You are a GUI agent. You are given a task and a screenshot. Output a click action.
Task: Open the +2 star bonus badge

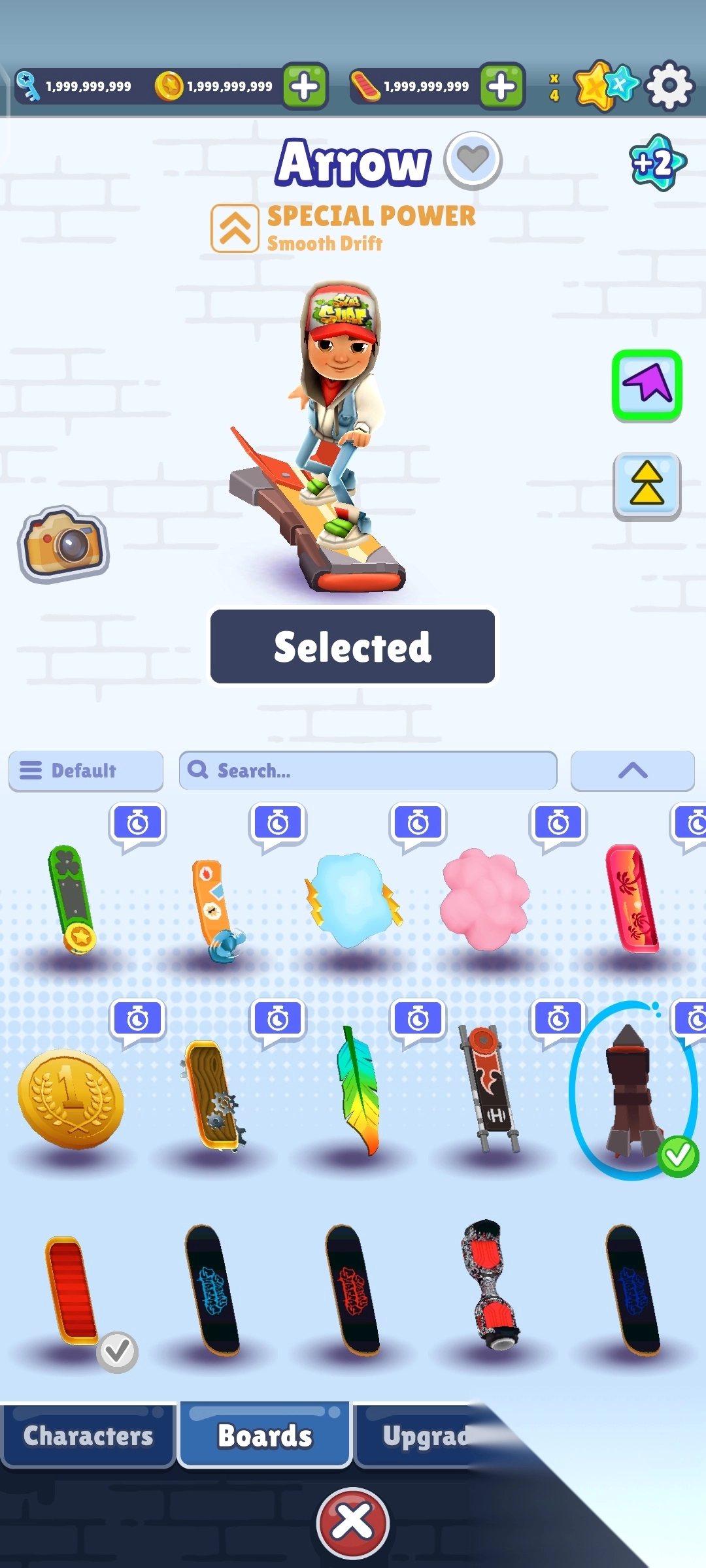[657, 163]
